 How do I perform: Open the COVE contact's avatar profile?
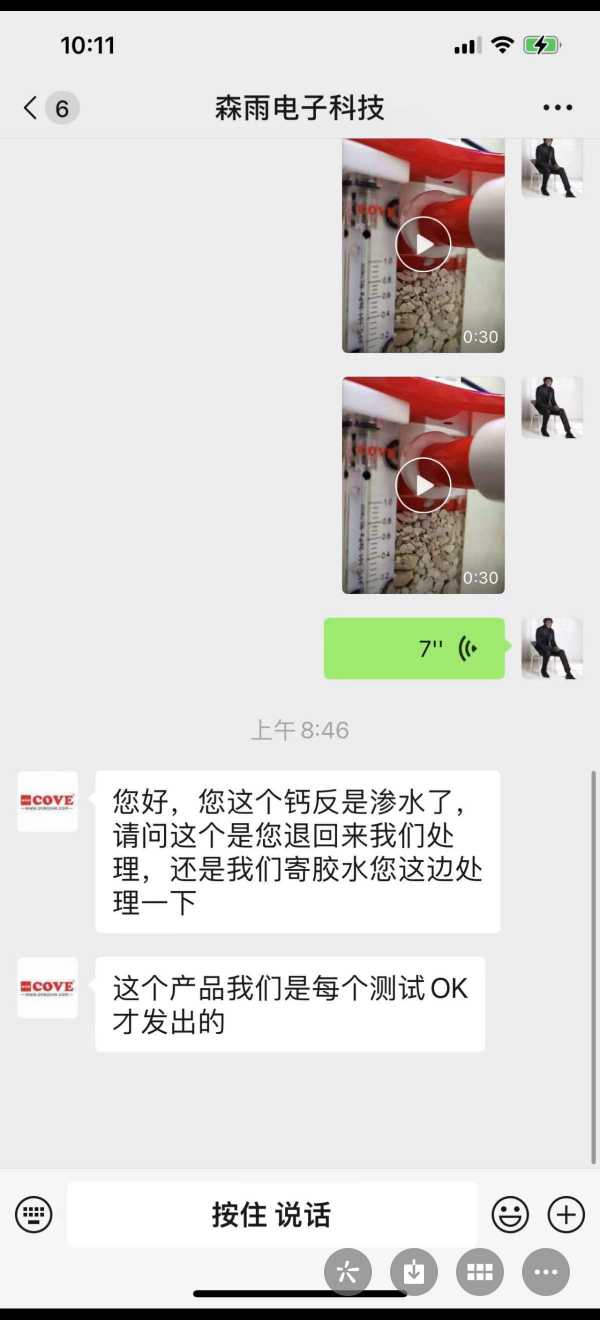(47, 801)
